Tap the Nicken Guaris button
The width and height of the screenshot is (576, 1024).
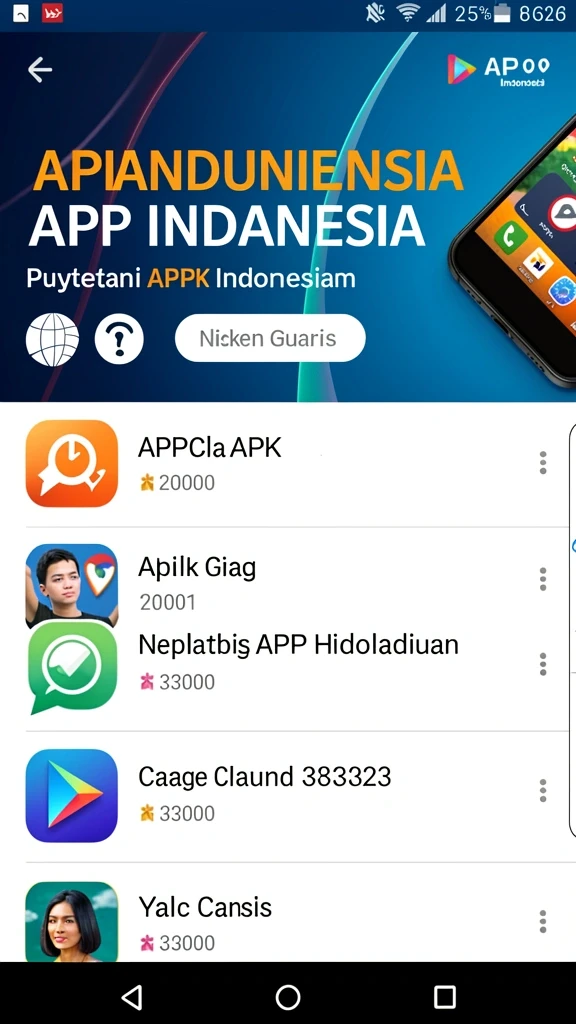[270, 338]
